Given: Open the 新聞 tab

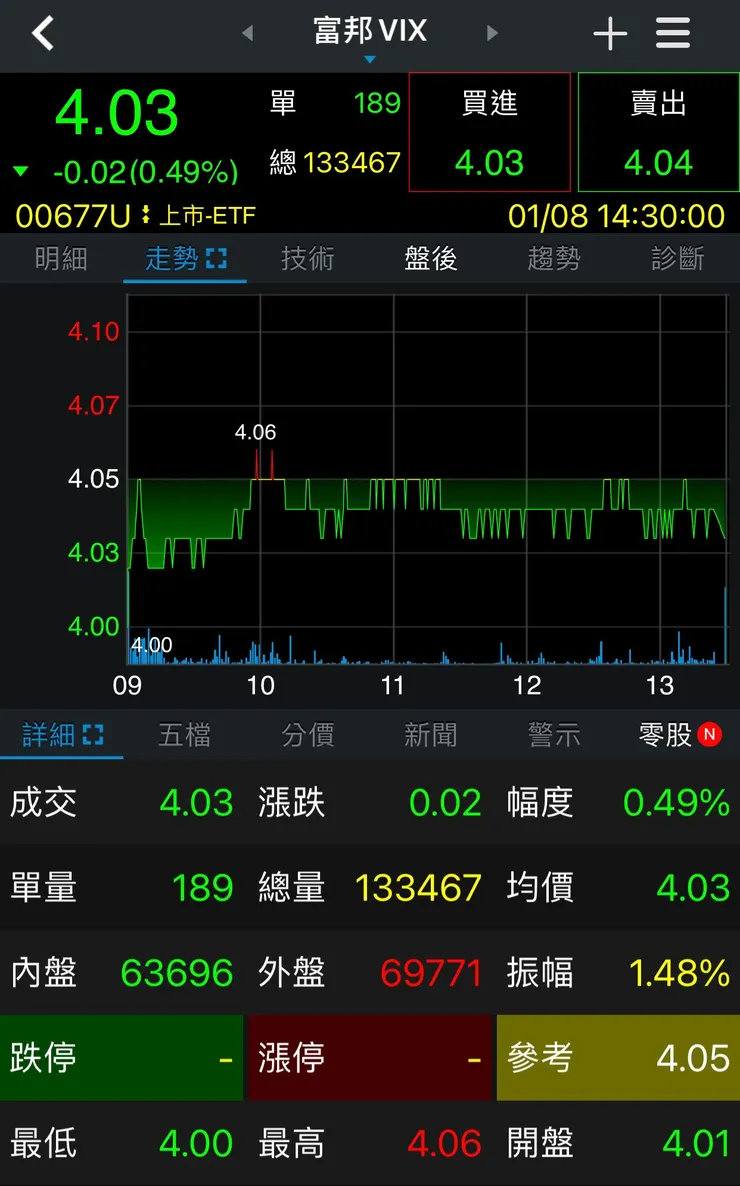Looking at the screenshot, I should (431, 733).
